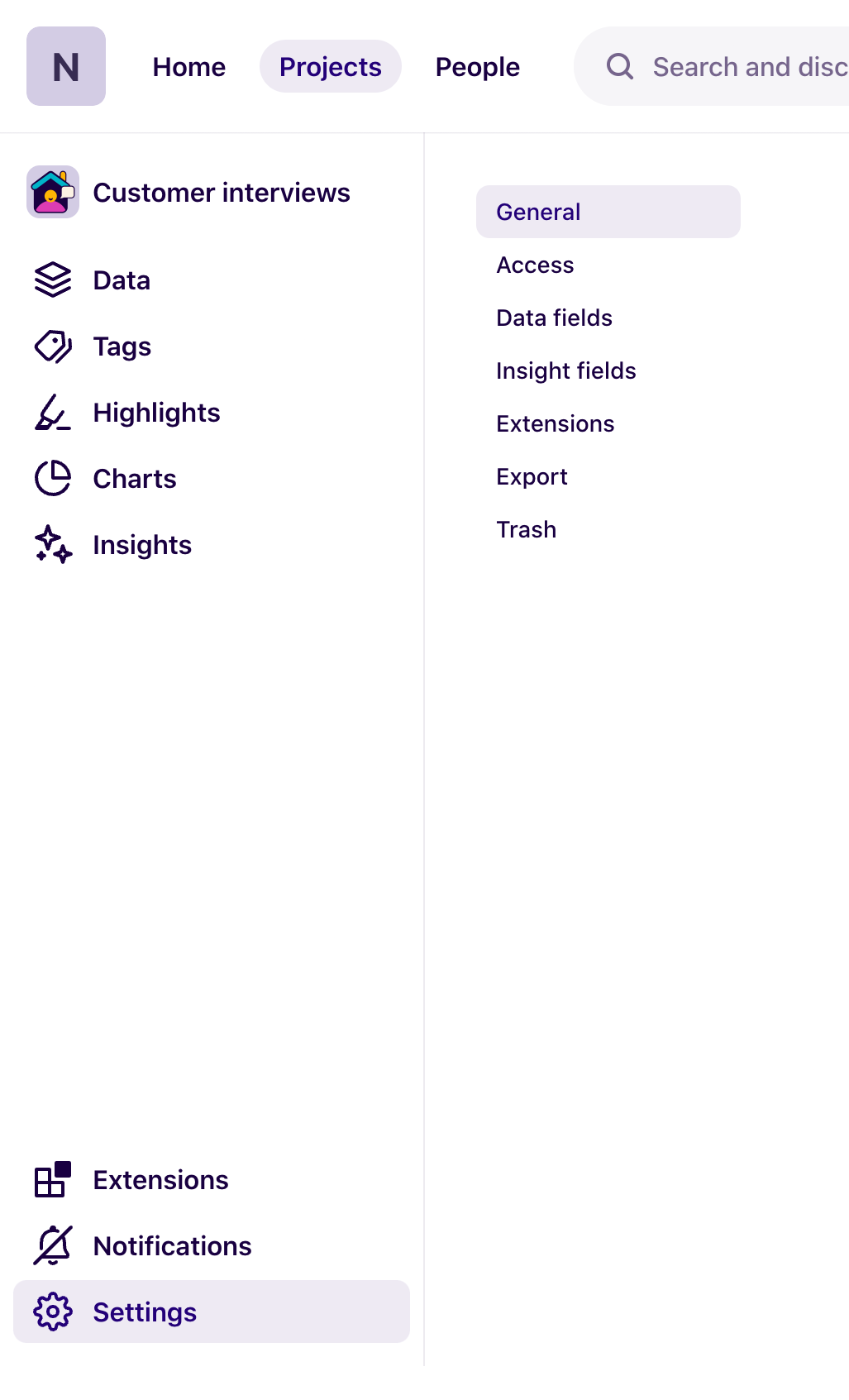The width and height of the screenshot is (849, 1400).
Task: Select Insight fields
Action: (x=565, y=370)
